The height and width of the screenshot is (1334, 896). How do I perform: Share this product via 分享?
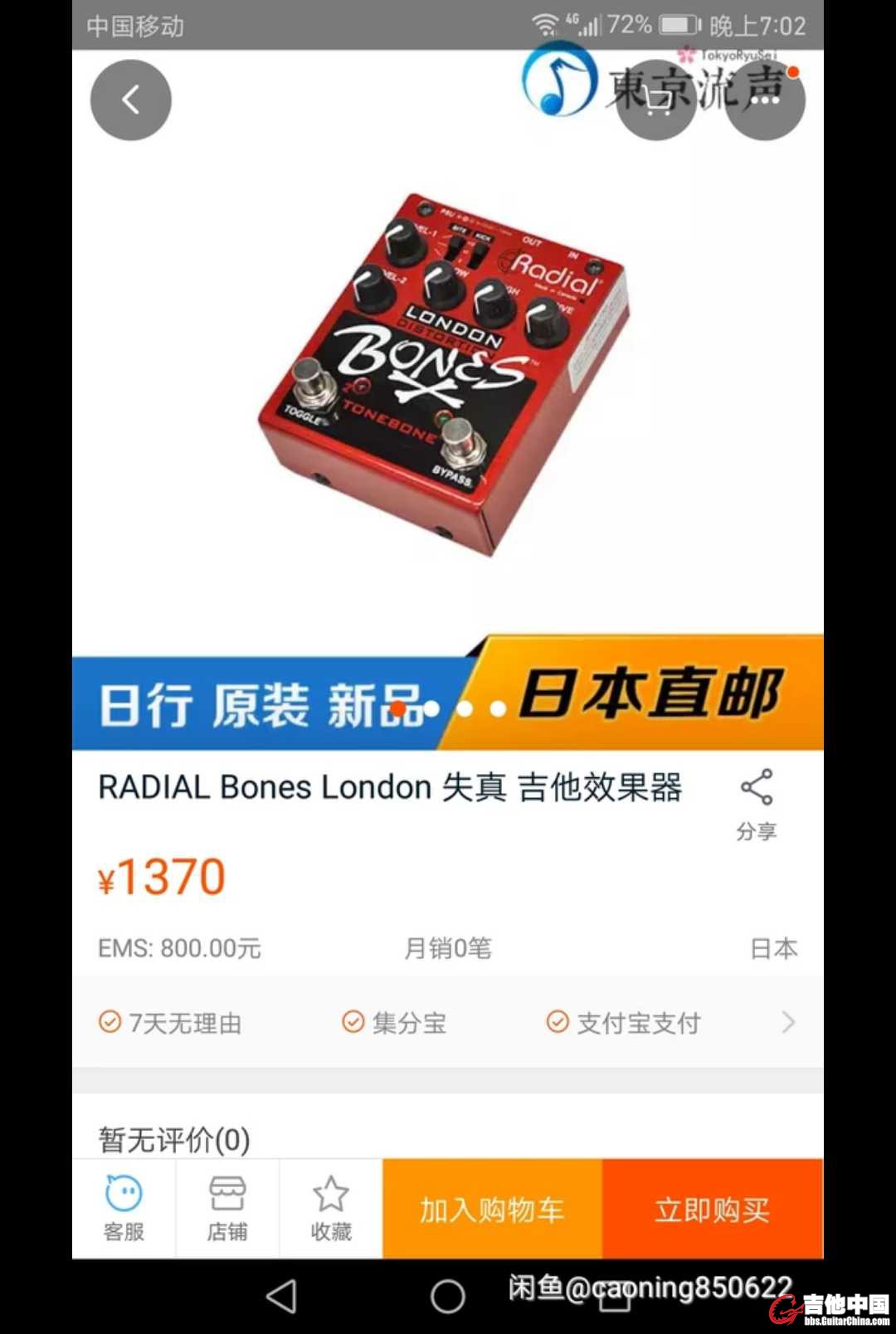(756, 803)
